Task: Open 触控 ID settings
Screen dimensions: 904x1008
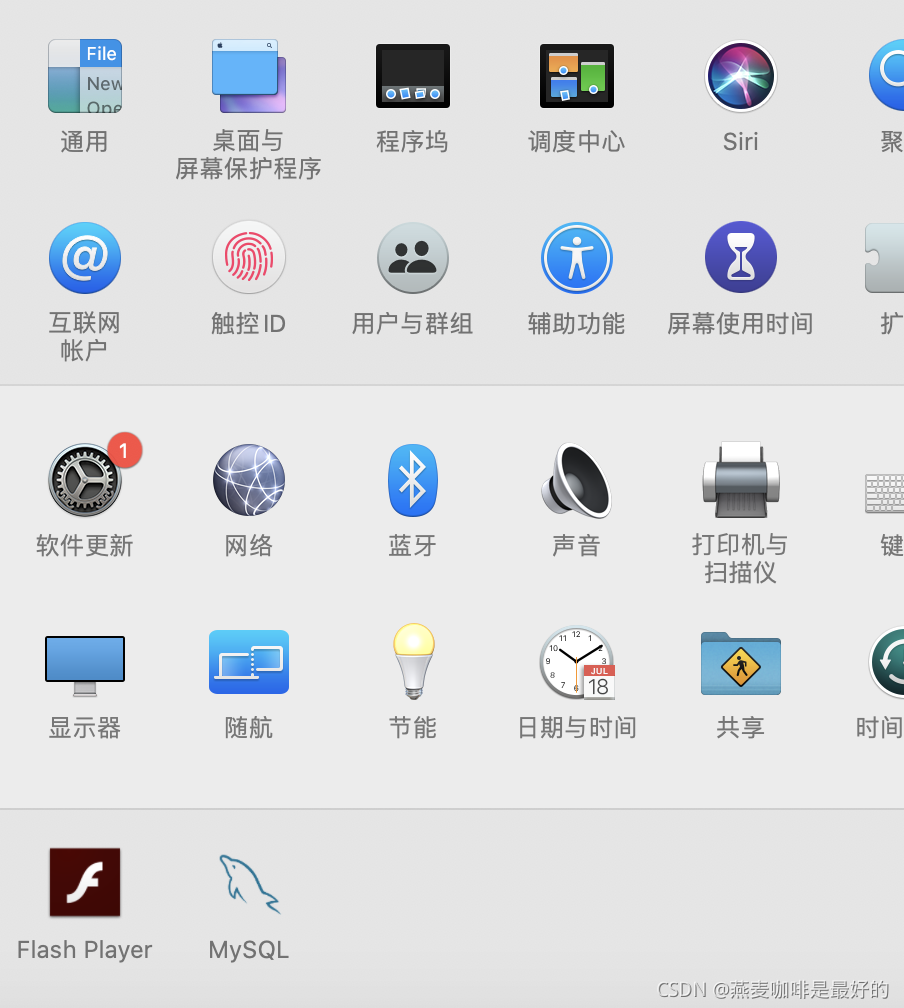Action: (248, 258)
